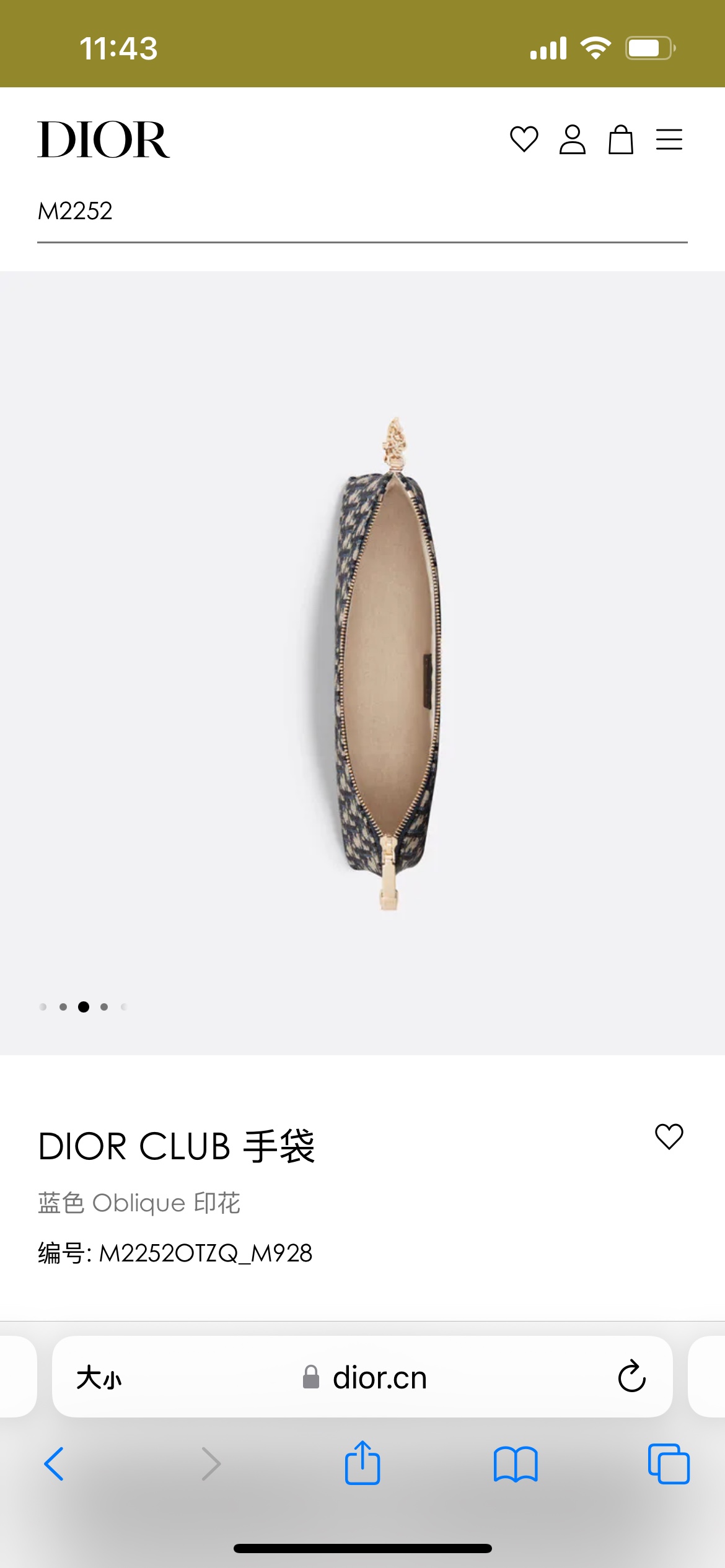Tap the dior.cn address bar
This screenshot has height=1568, width=725.
tap(366, 1378)
